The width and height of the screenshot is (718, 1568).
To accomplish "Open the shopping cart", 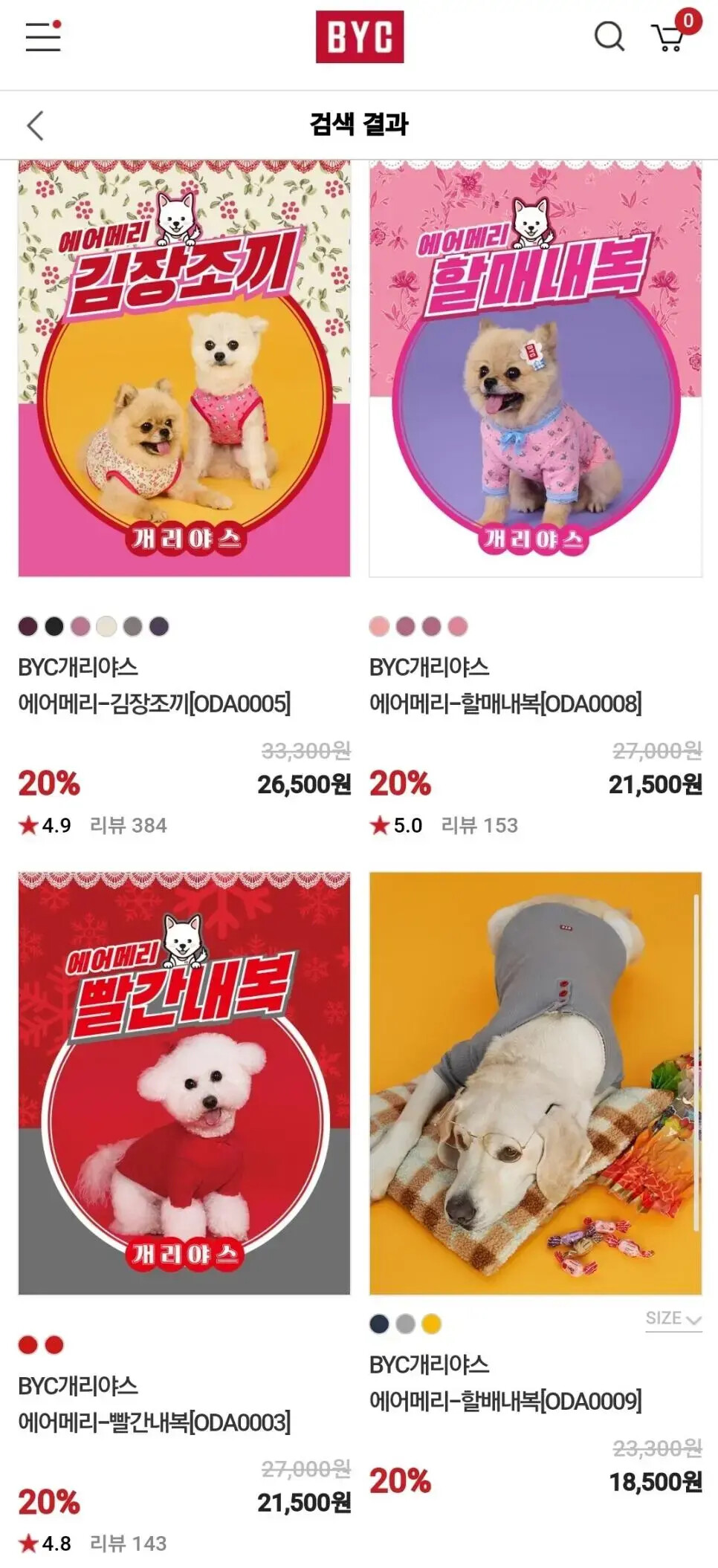I will click(x=670, y=36).
